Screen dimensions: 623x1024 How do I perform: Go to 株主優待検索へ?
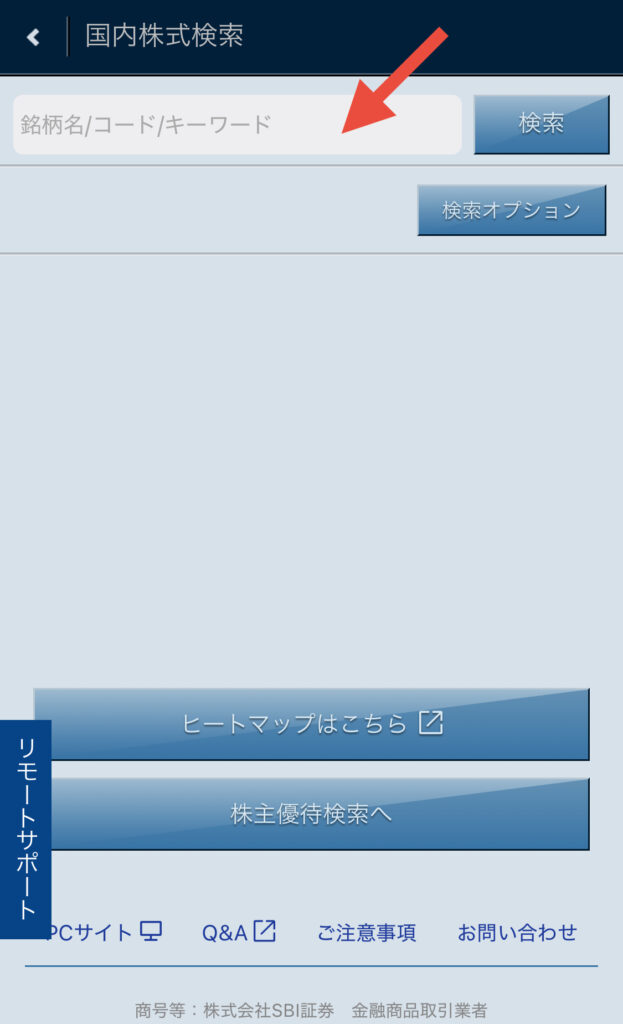click(312, 814)
